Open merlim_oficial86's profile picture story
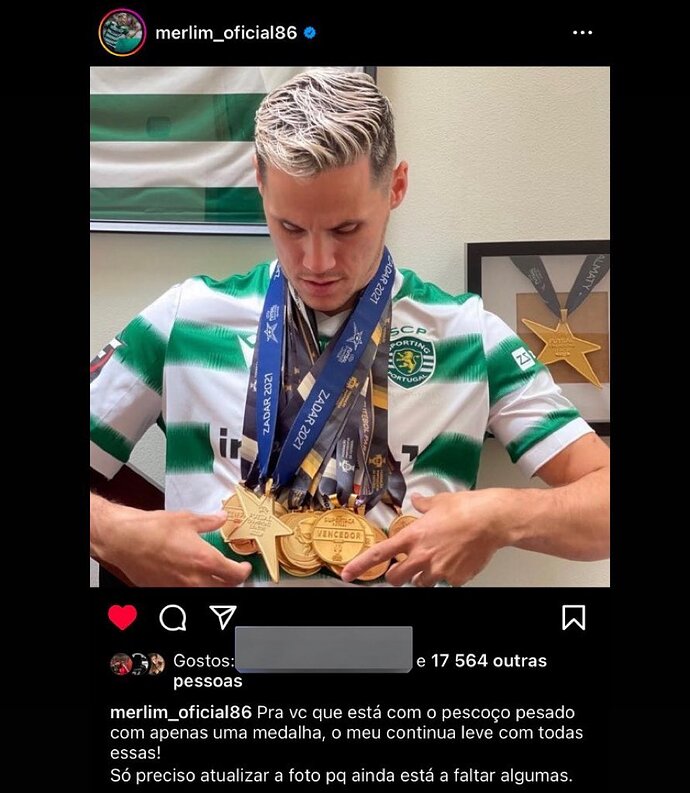The width and height of the screenshot is (690, 793). (122, 32)
